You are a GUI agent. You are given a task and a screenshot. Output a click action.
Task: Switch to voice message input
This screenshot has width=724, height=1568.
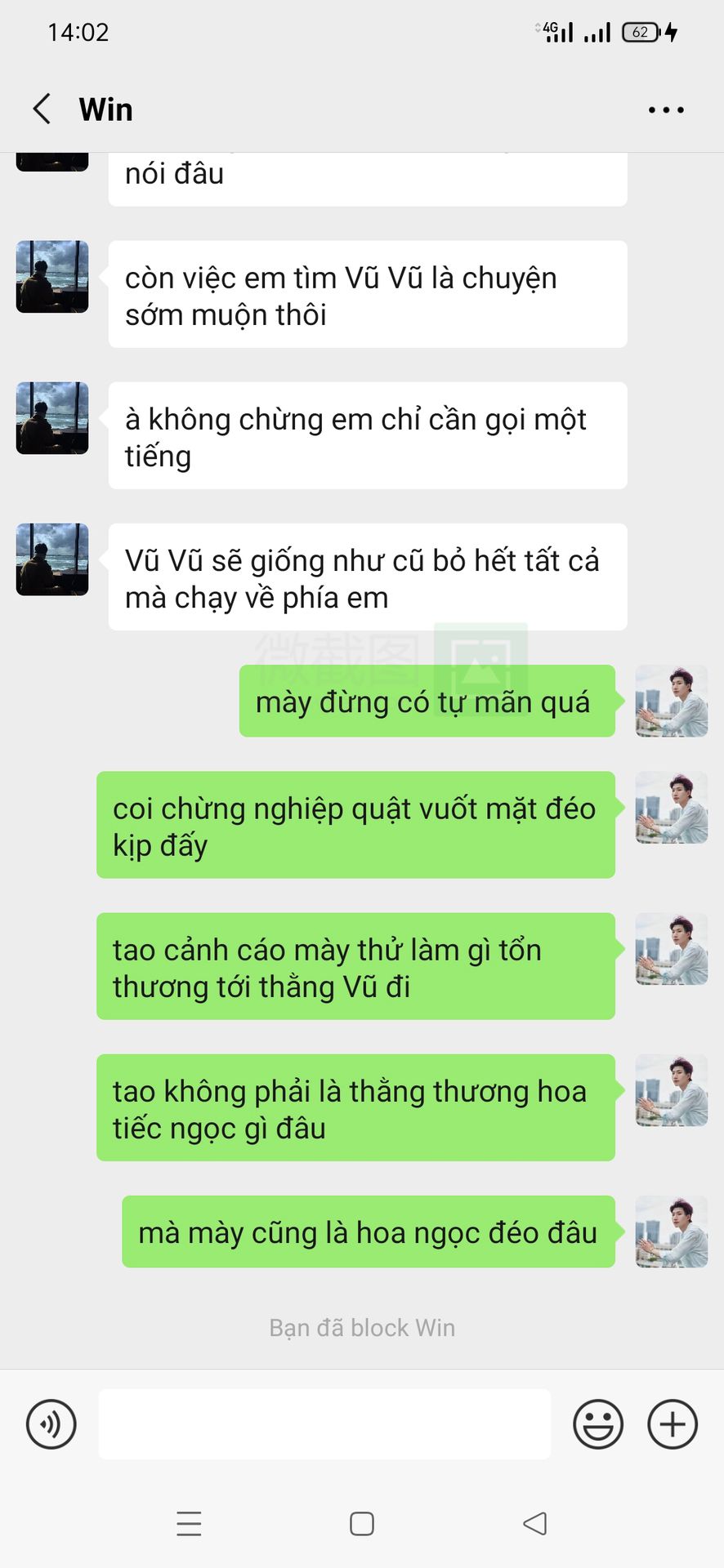[51, 1424]
